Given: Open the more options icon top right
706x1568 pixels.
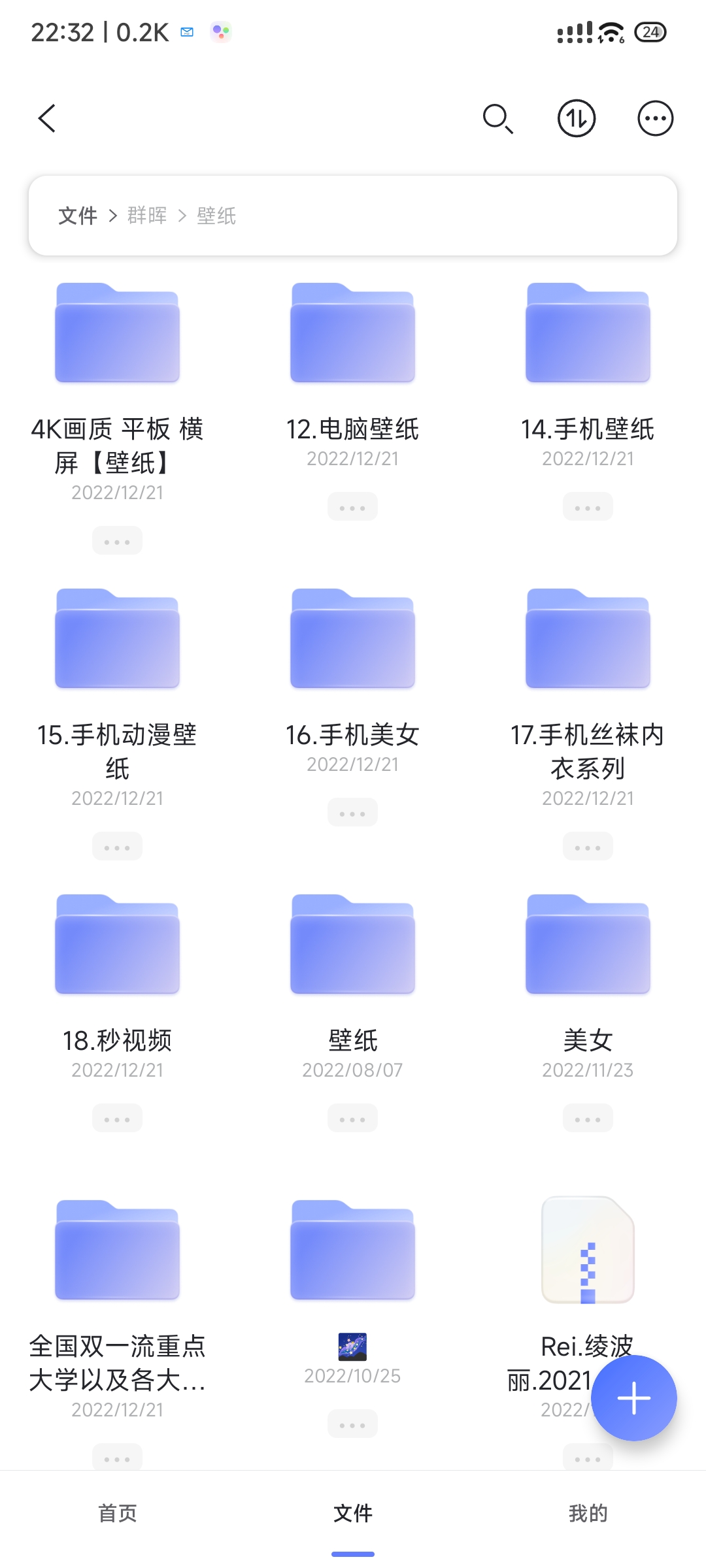Looking at the screenshot, I should pyautogui.click(x=655, y=119).
